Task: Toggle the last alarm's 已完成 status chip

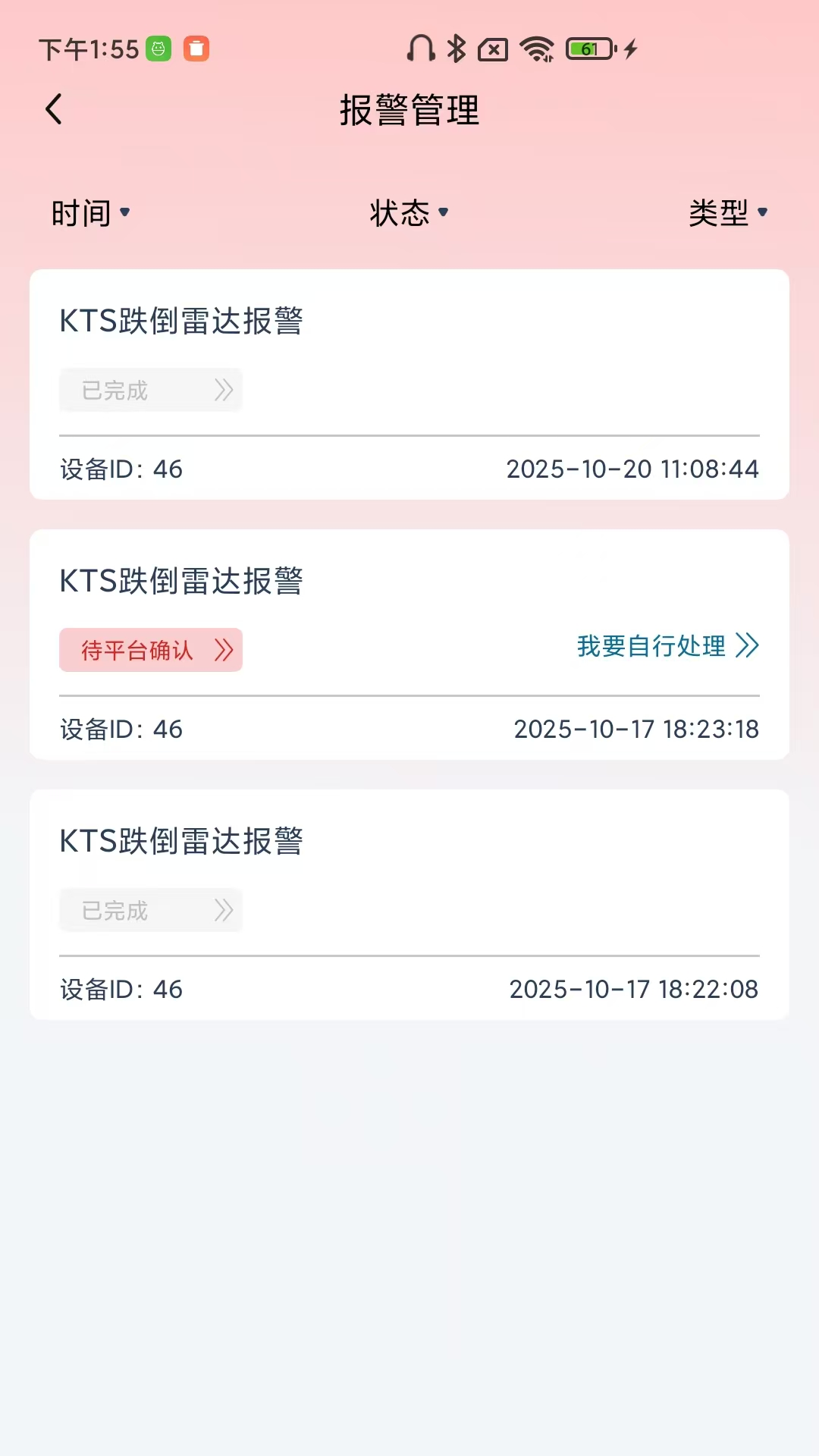Action: pos(150,910)
